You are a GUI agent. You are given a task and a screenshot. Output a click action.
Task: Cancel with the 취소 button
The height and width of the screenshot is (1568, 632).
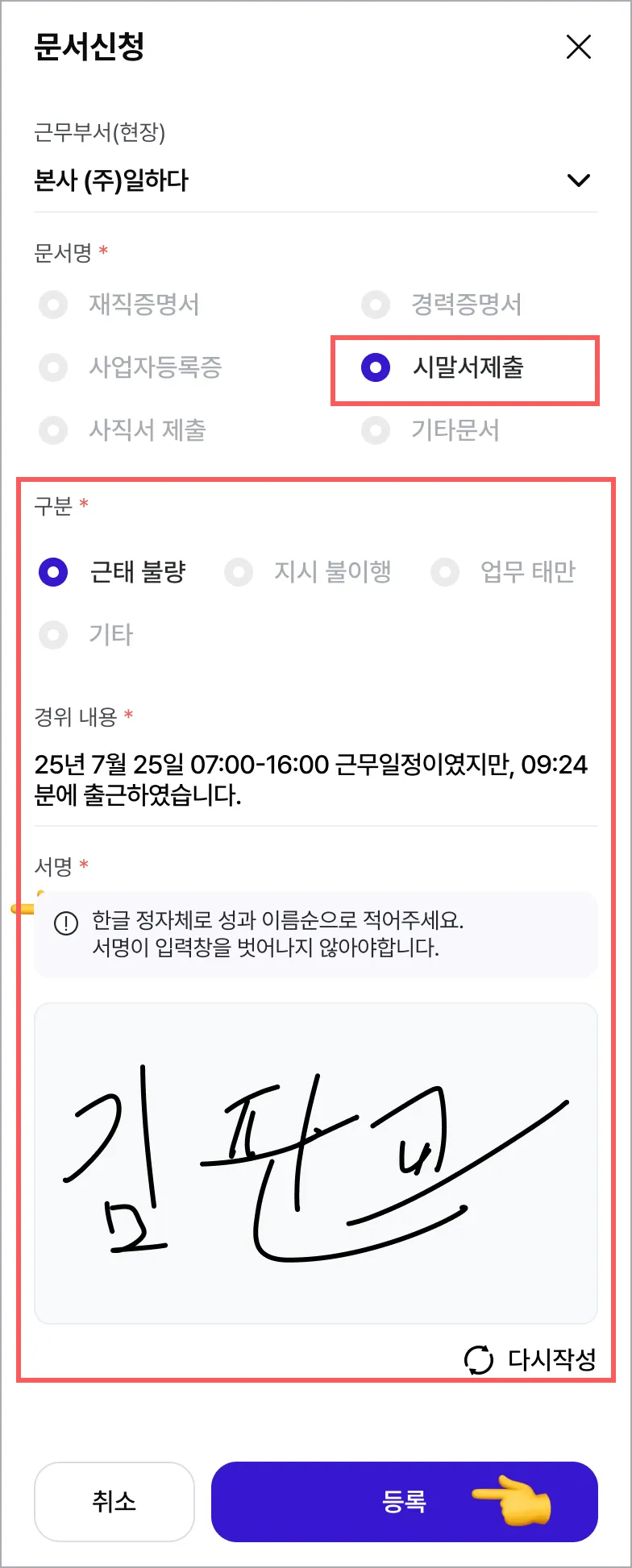114,1501
